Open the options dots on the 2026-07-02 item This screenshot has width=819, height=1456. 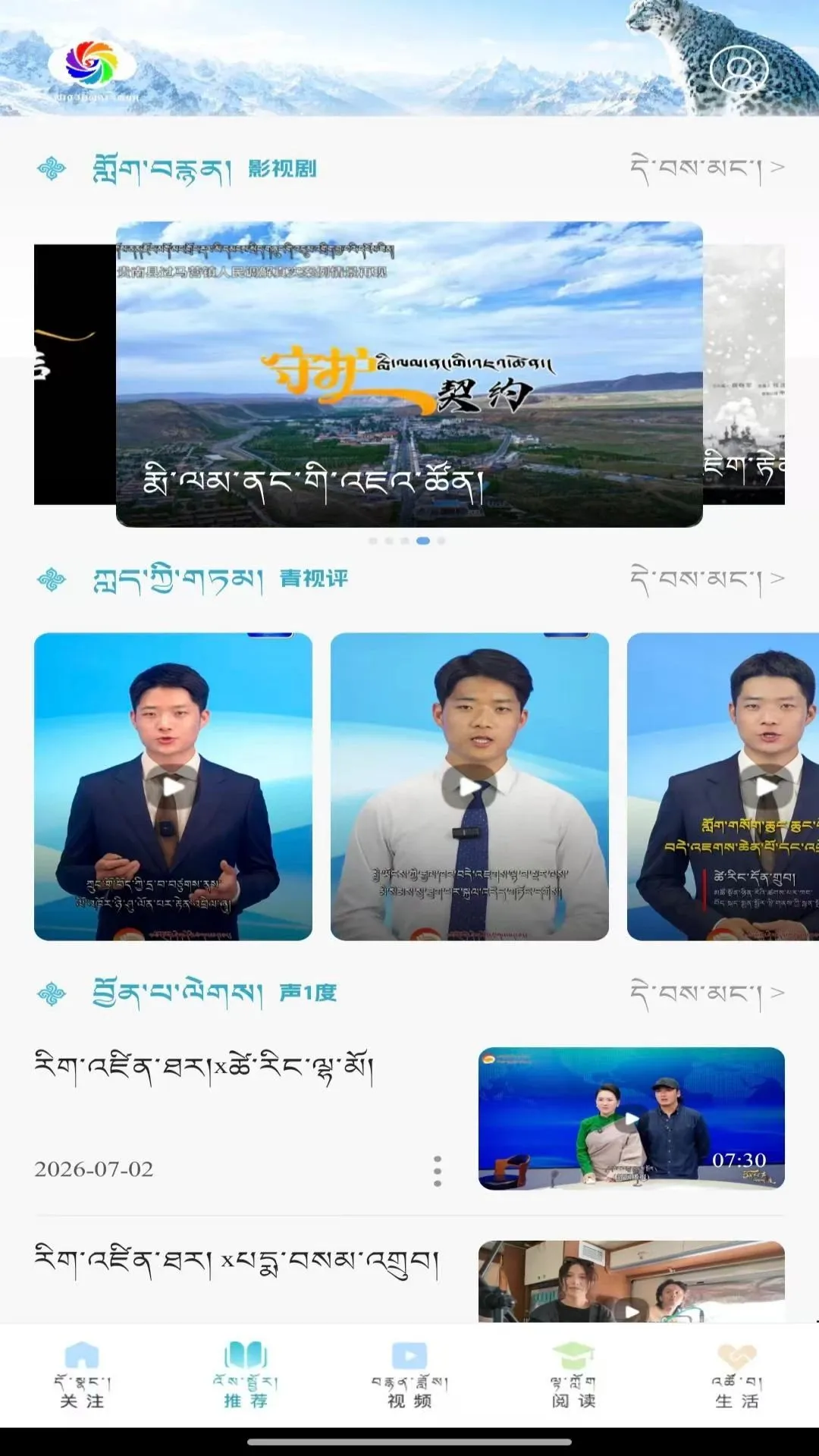click(x=438, y=1171)
